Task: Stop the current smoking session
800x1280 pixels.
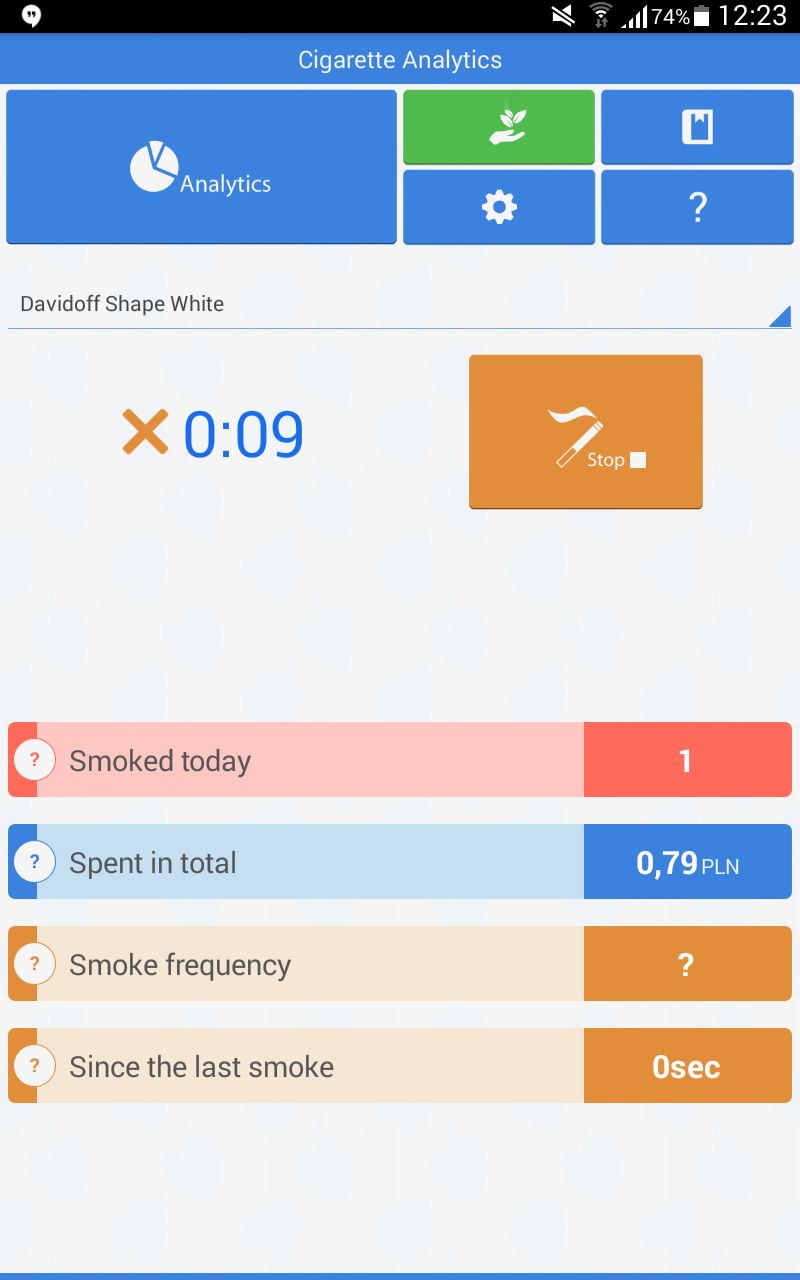Action: click(x=586, y=432)
